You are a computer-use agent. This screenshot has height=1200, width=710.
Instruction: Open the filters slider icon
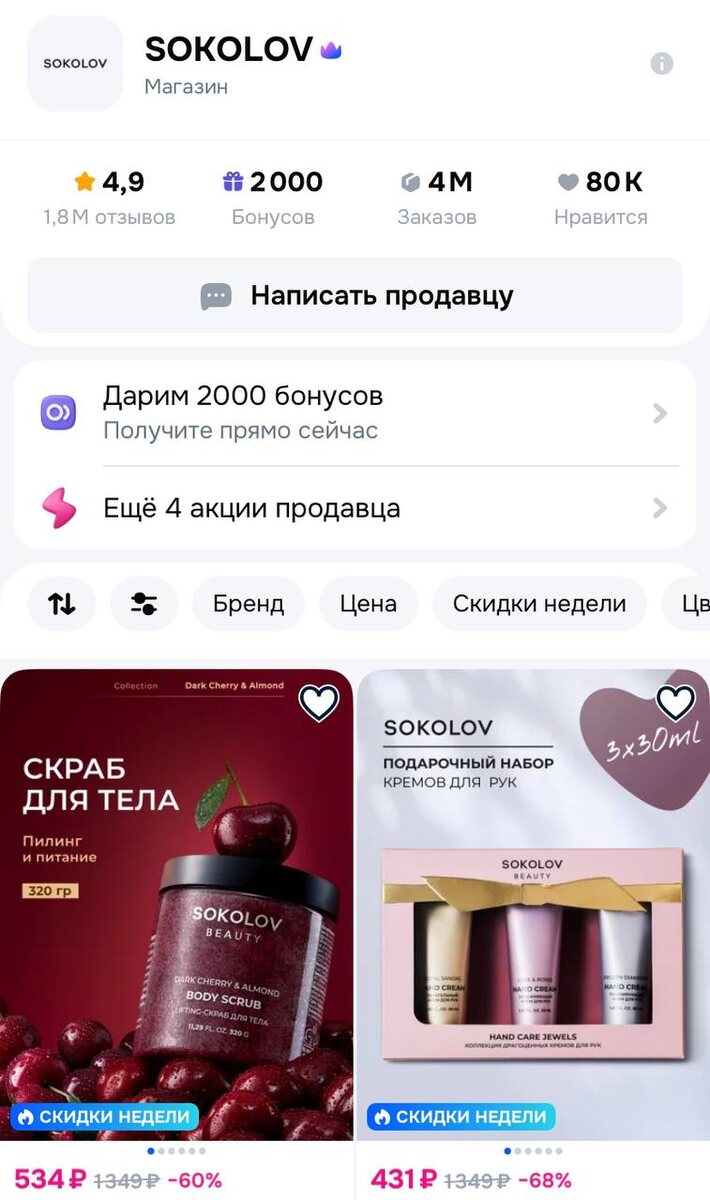coord(144,604)
